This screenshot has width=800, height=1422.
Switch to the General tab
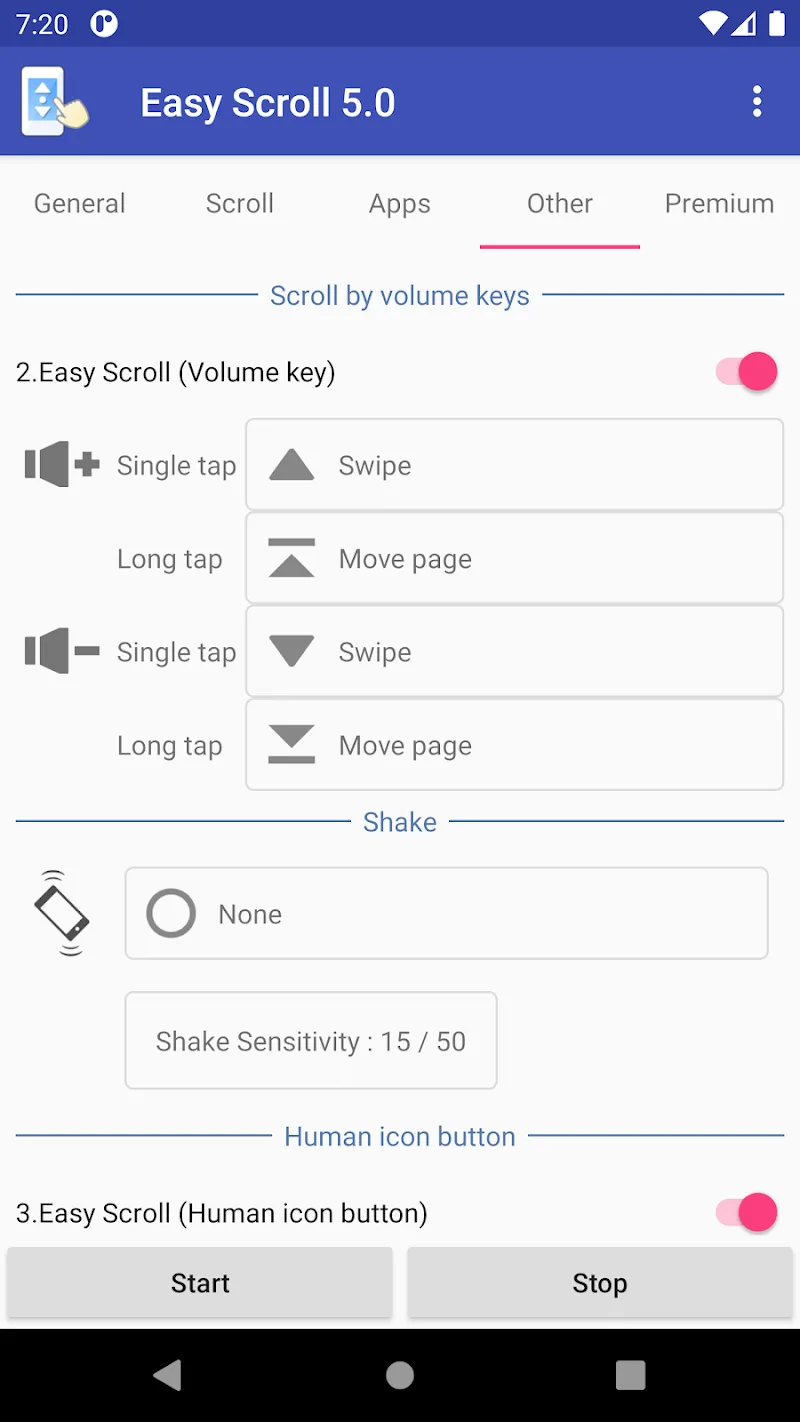tap(80, 204)
